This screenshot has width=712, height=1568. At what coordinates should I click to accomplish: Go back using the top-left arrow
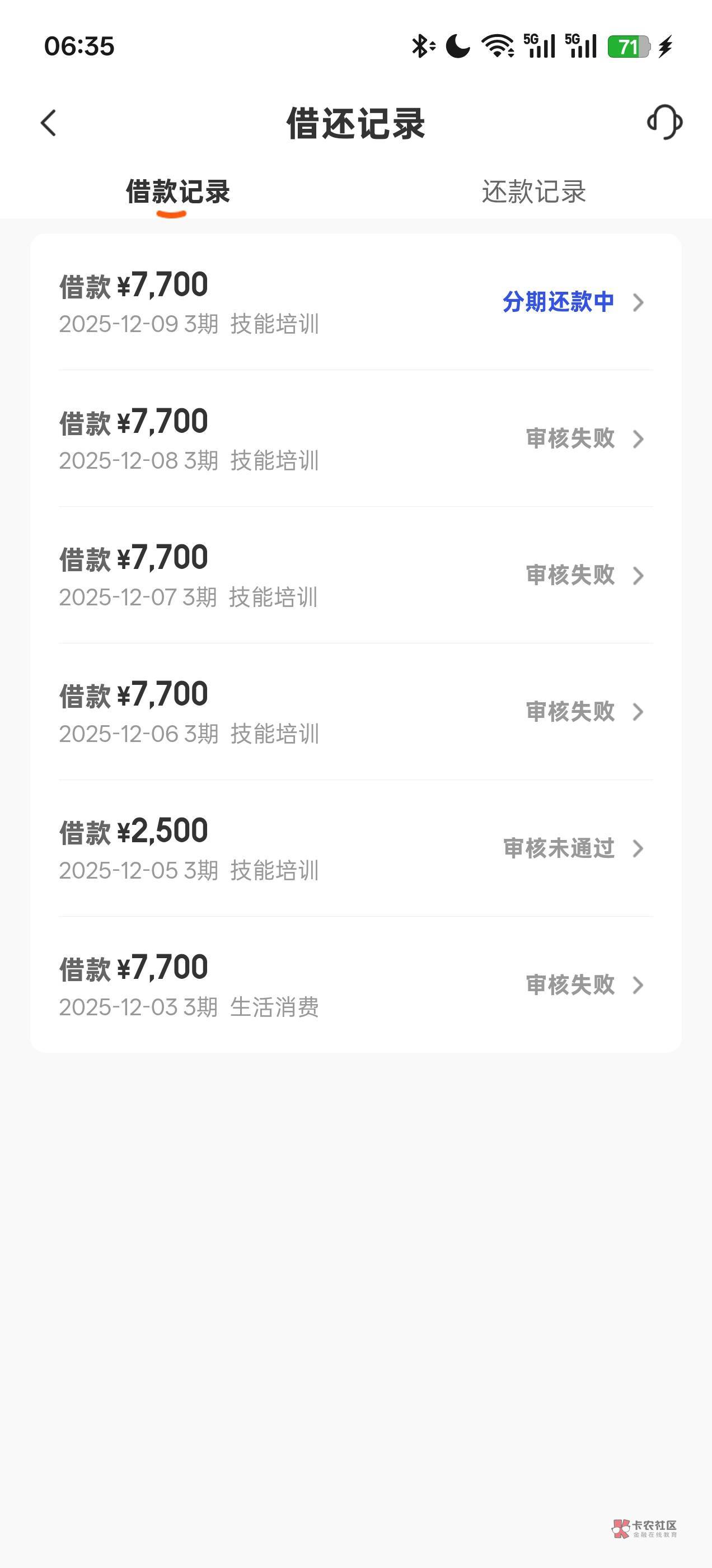click(x=49, y=123)
